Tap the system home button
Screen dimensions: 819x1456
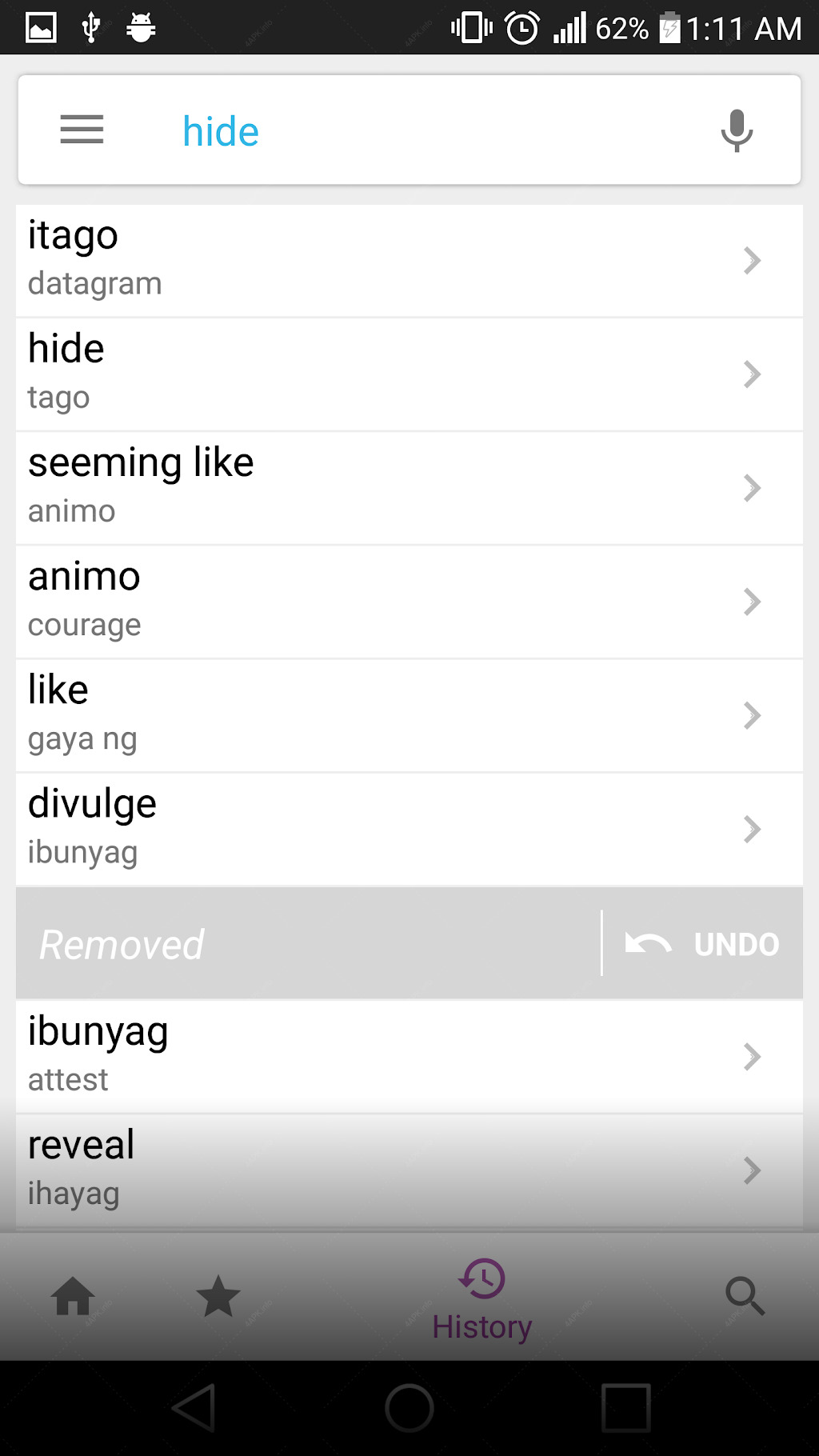[409, 1408]
